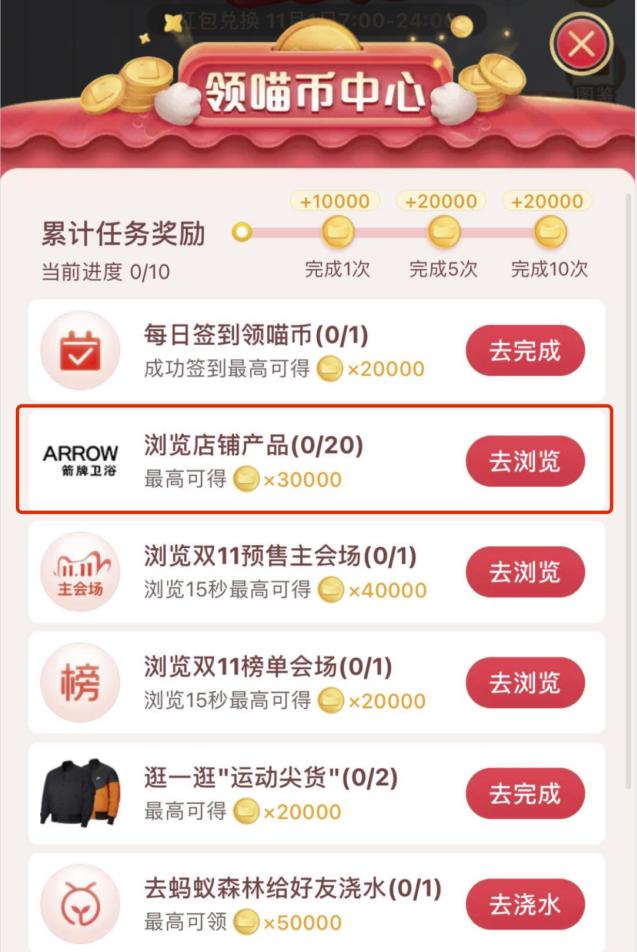Tap 去浇水 for 去蚂蚁森林给好友浇水

525,905
